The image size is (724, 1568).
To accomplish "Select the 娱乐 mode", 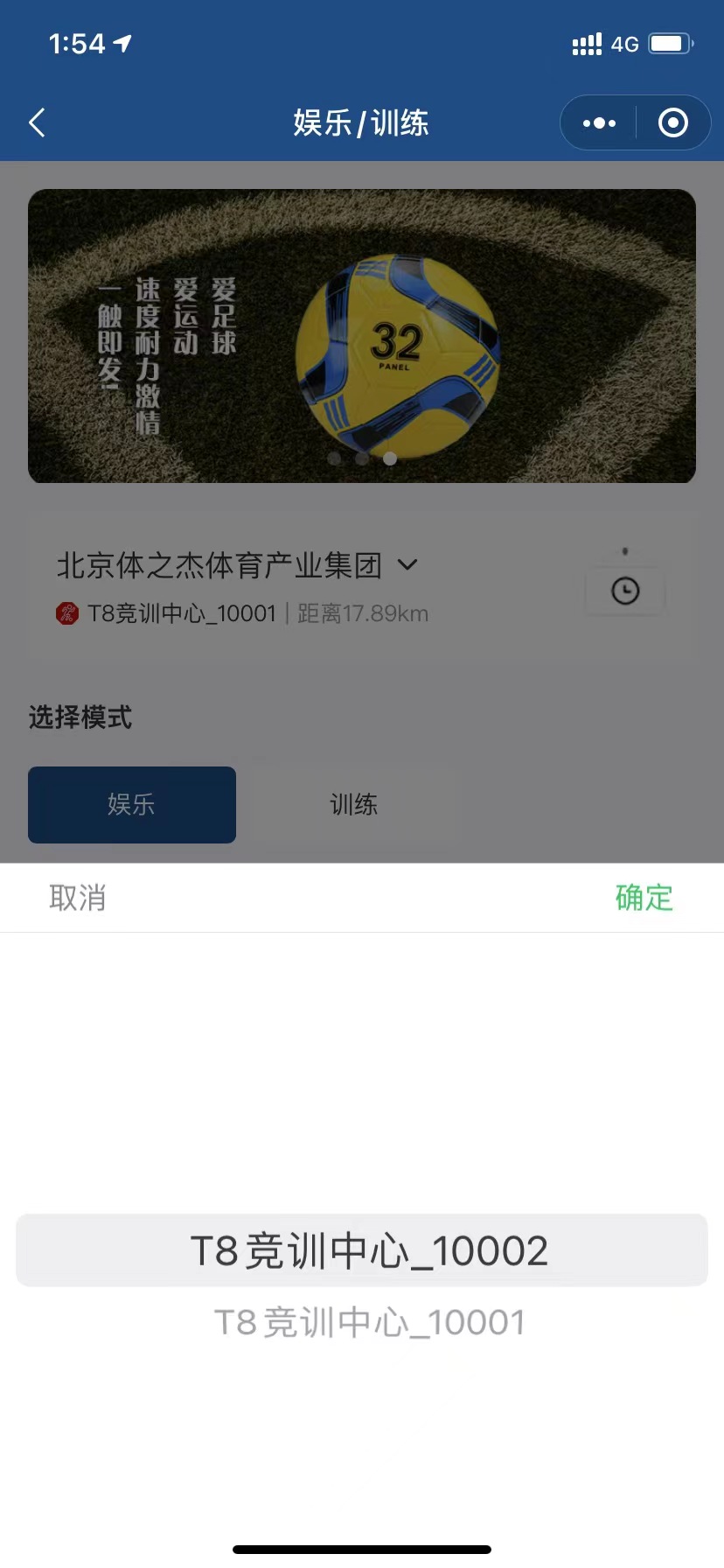I will (x=132, y=804).
